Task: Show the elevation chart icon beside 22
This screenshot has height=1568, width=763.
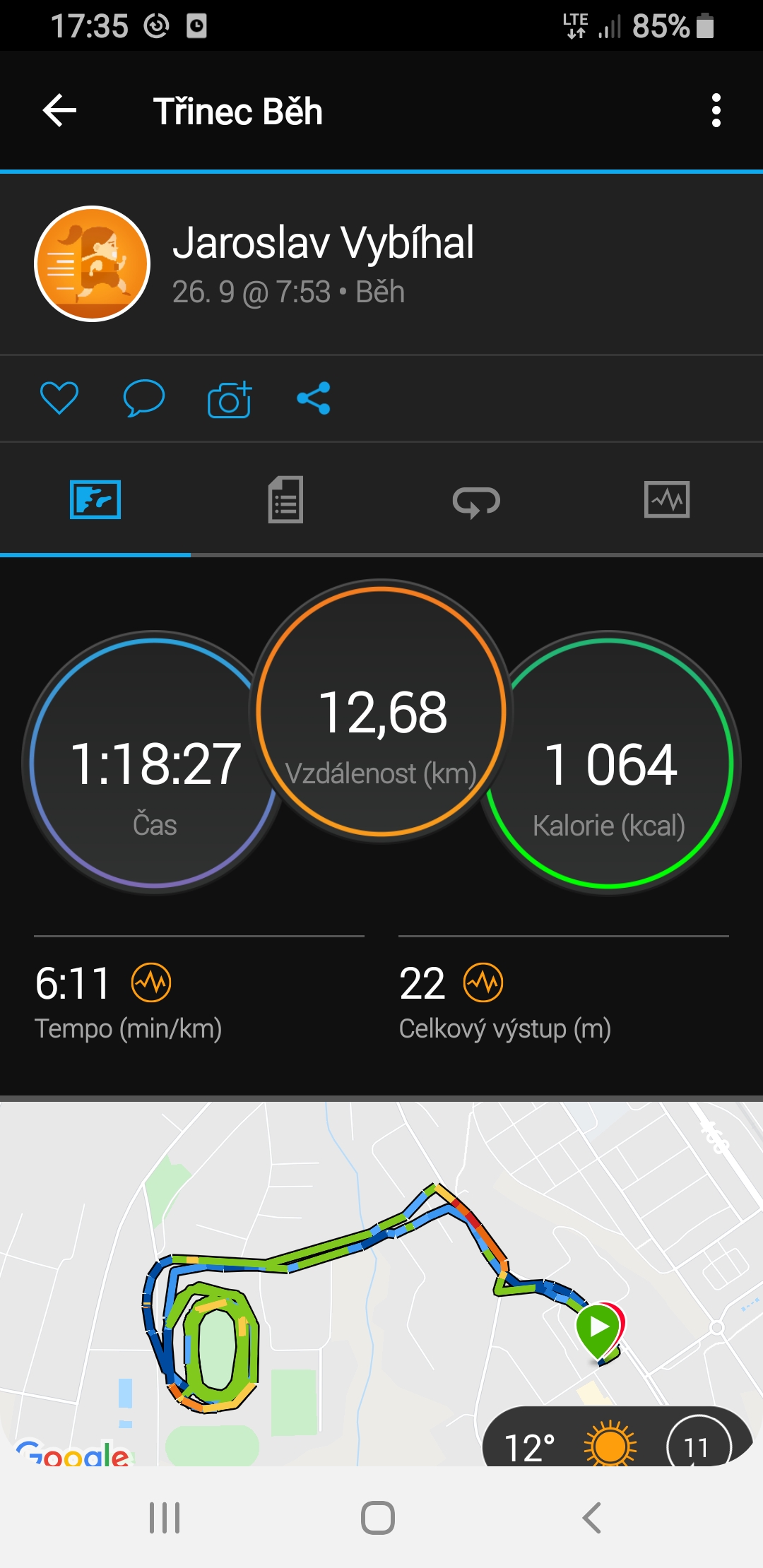Action: 483,982
